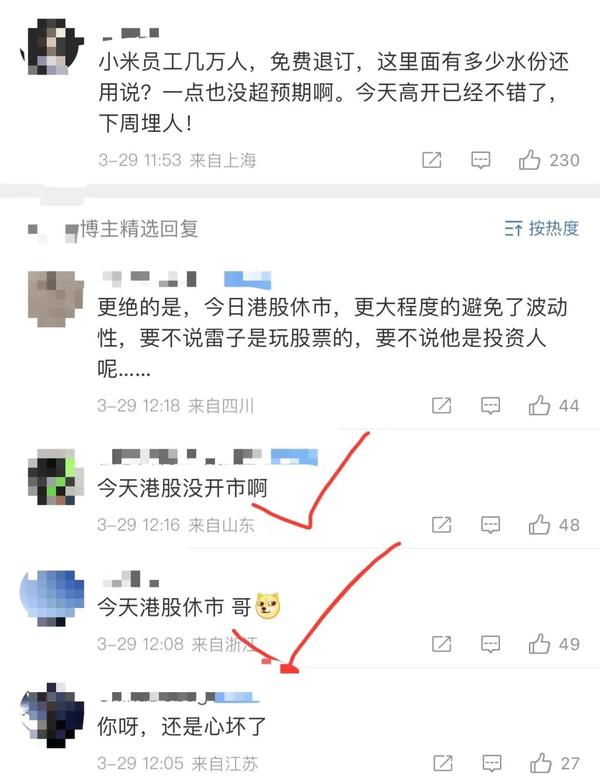Reply to 今天港股没开市啊
This screenshot has width=600, height=781.
click(x=490, y=524)
